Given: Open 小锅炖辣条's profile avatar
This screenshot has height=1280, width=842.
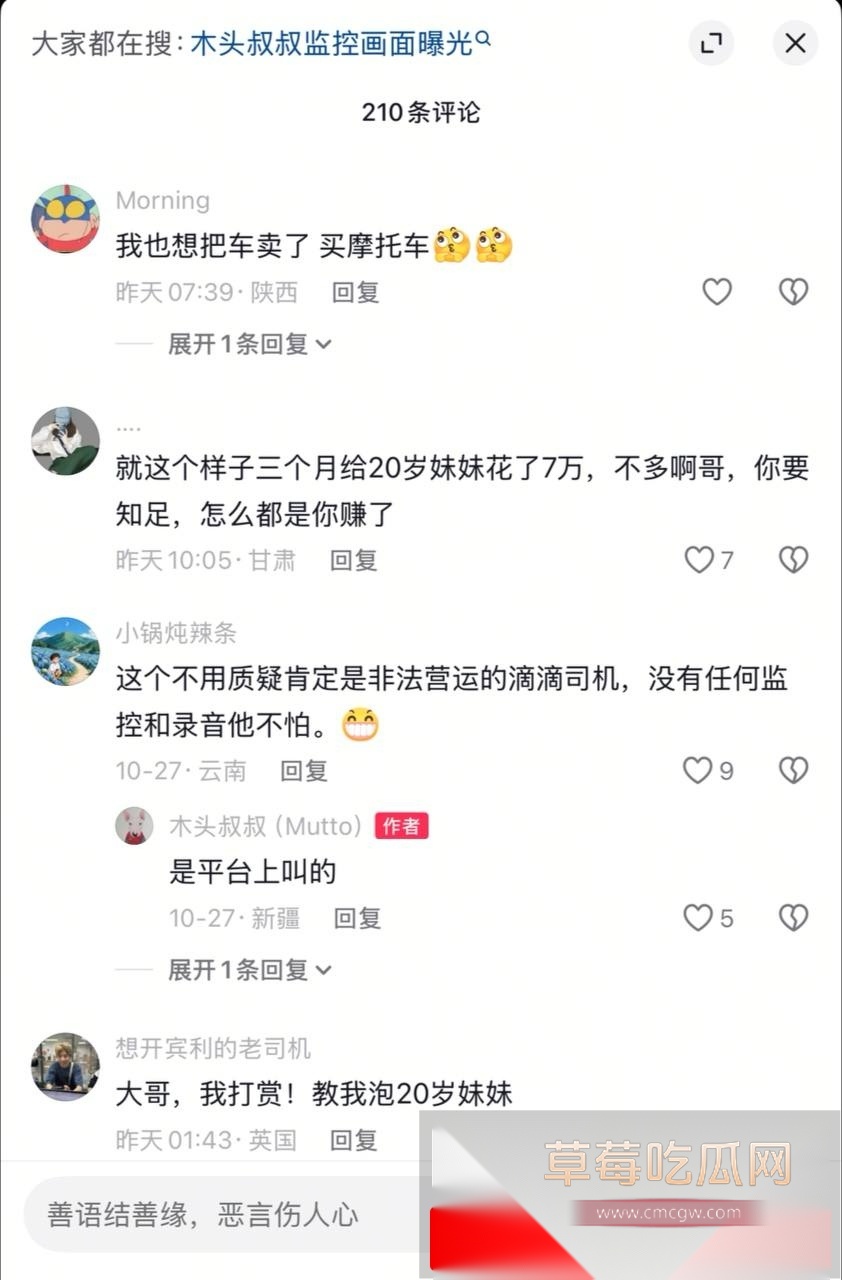Looking at the screenshot, I should (66, 651).
